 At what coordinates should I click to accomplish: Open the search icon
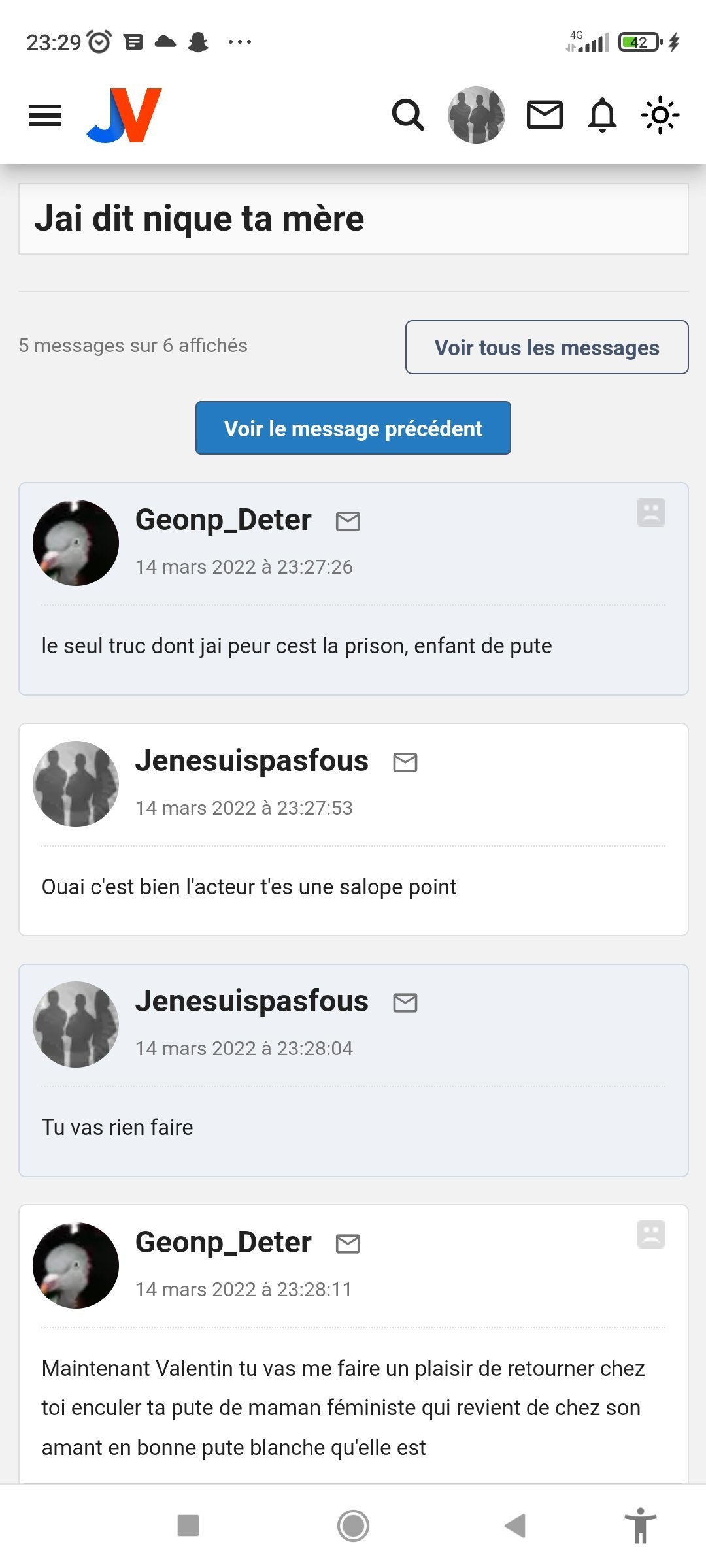click(408, 115)
